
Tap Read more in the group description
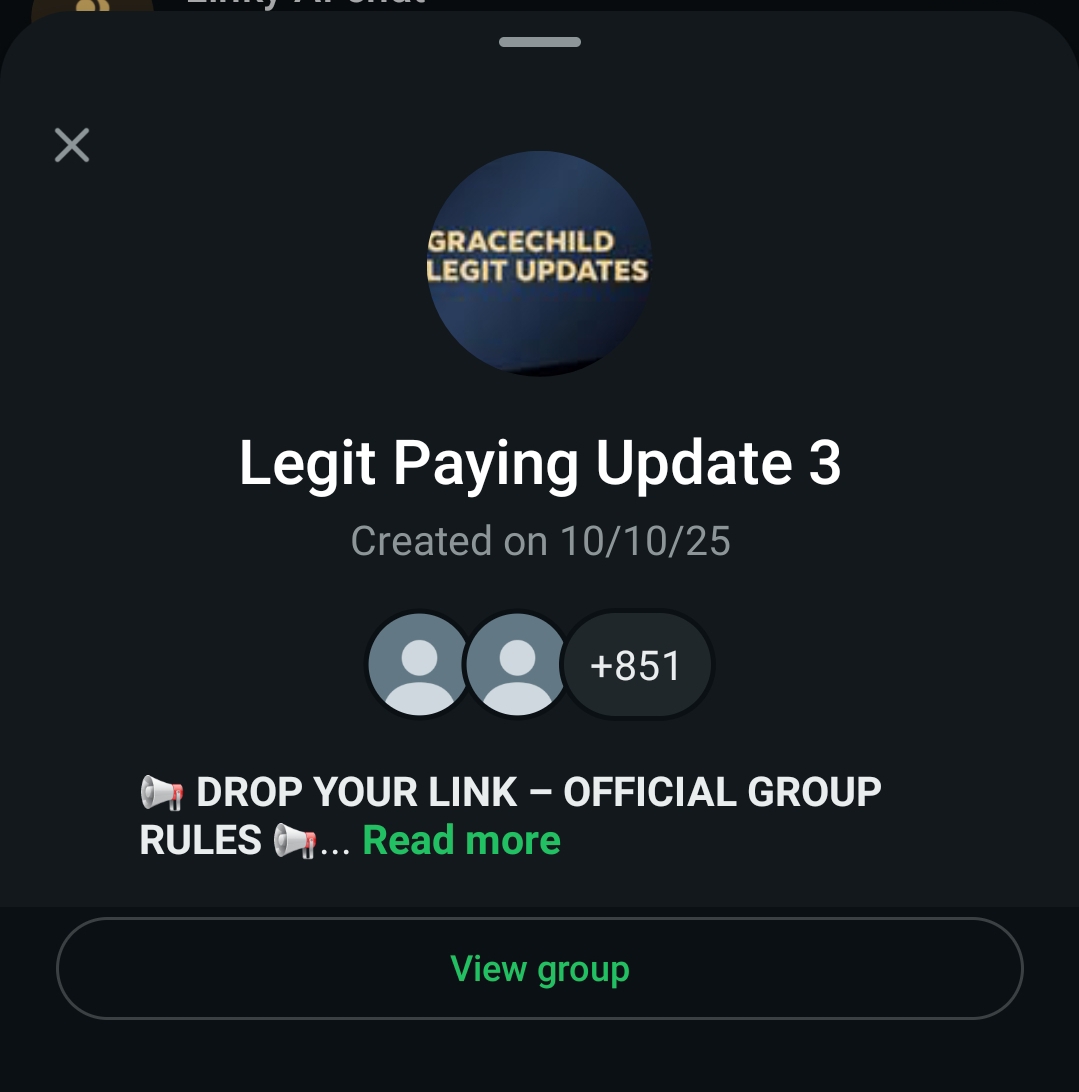(461, 840)
